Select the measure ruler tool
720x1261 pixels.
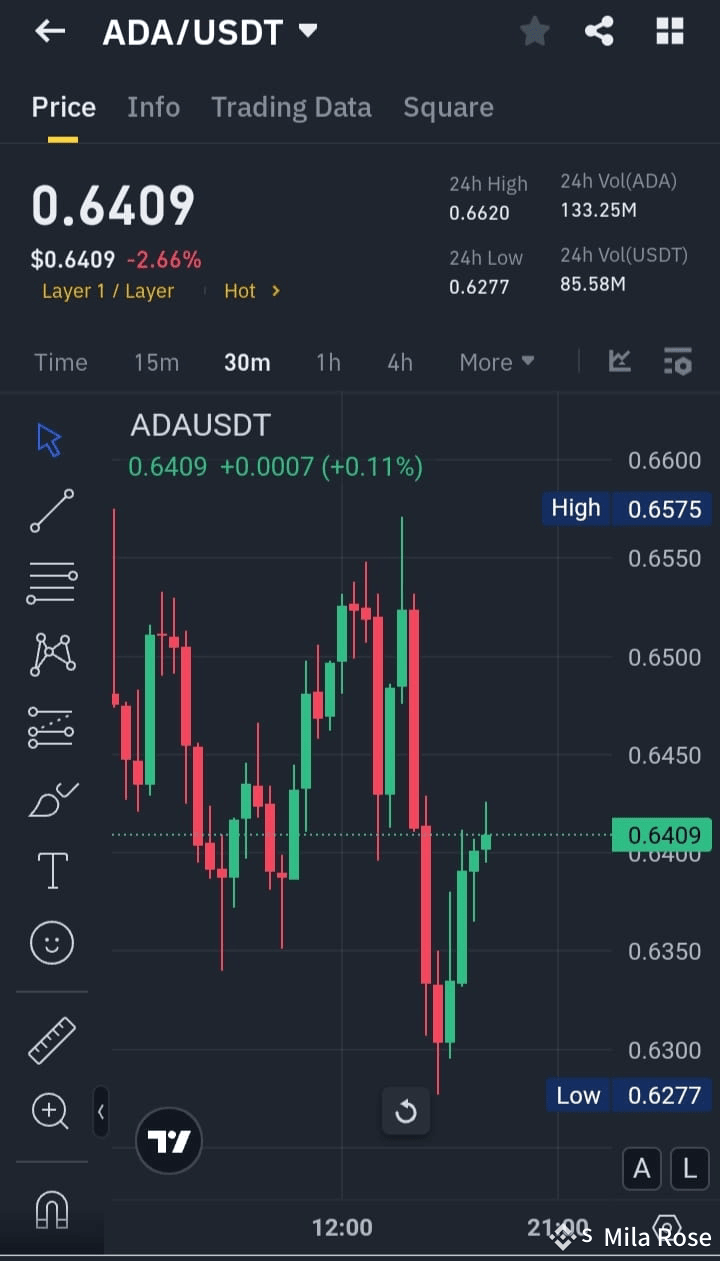point(51,1039)
